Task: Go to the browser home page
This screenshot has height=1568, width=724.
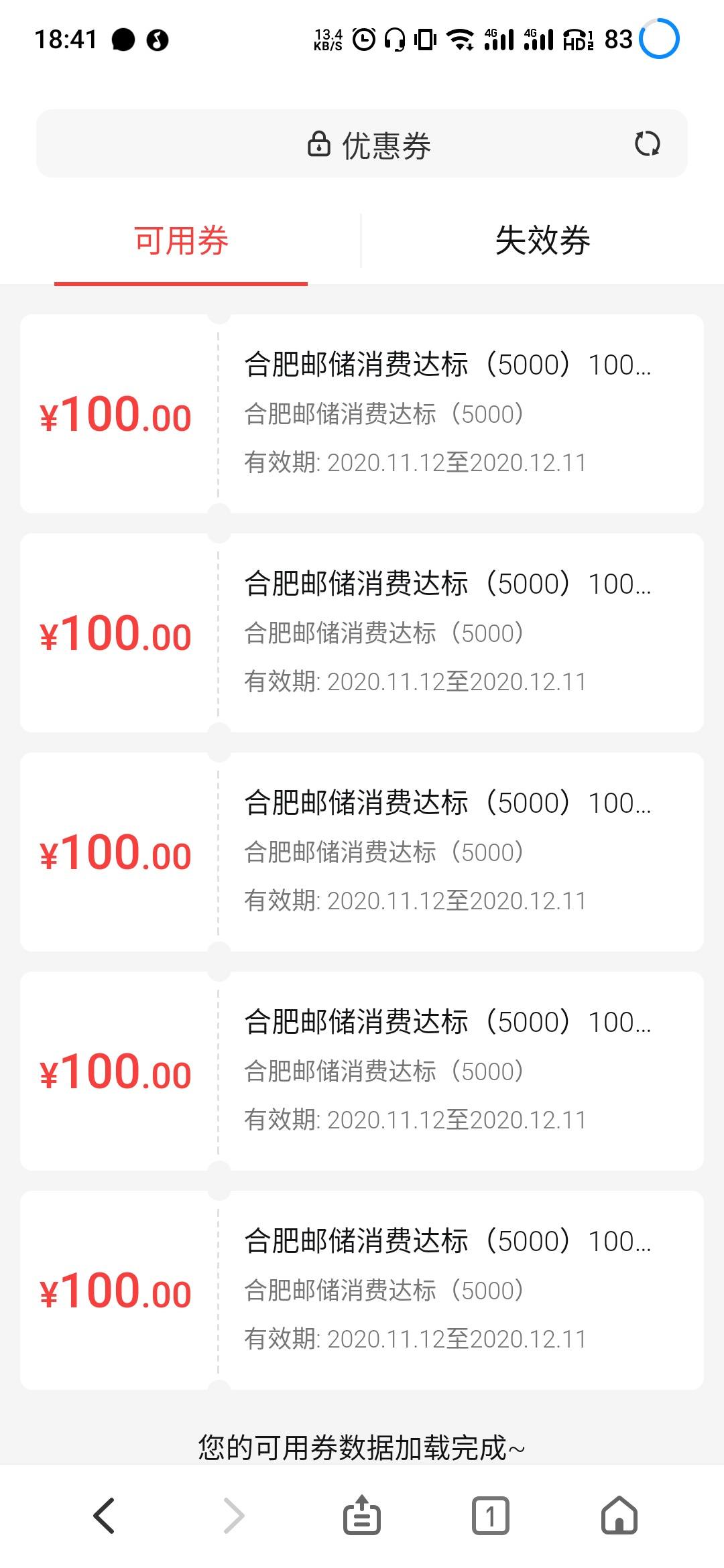Action: (x=619, y=1515)
